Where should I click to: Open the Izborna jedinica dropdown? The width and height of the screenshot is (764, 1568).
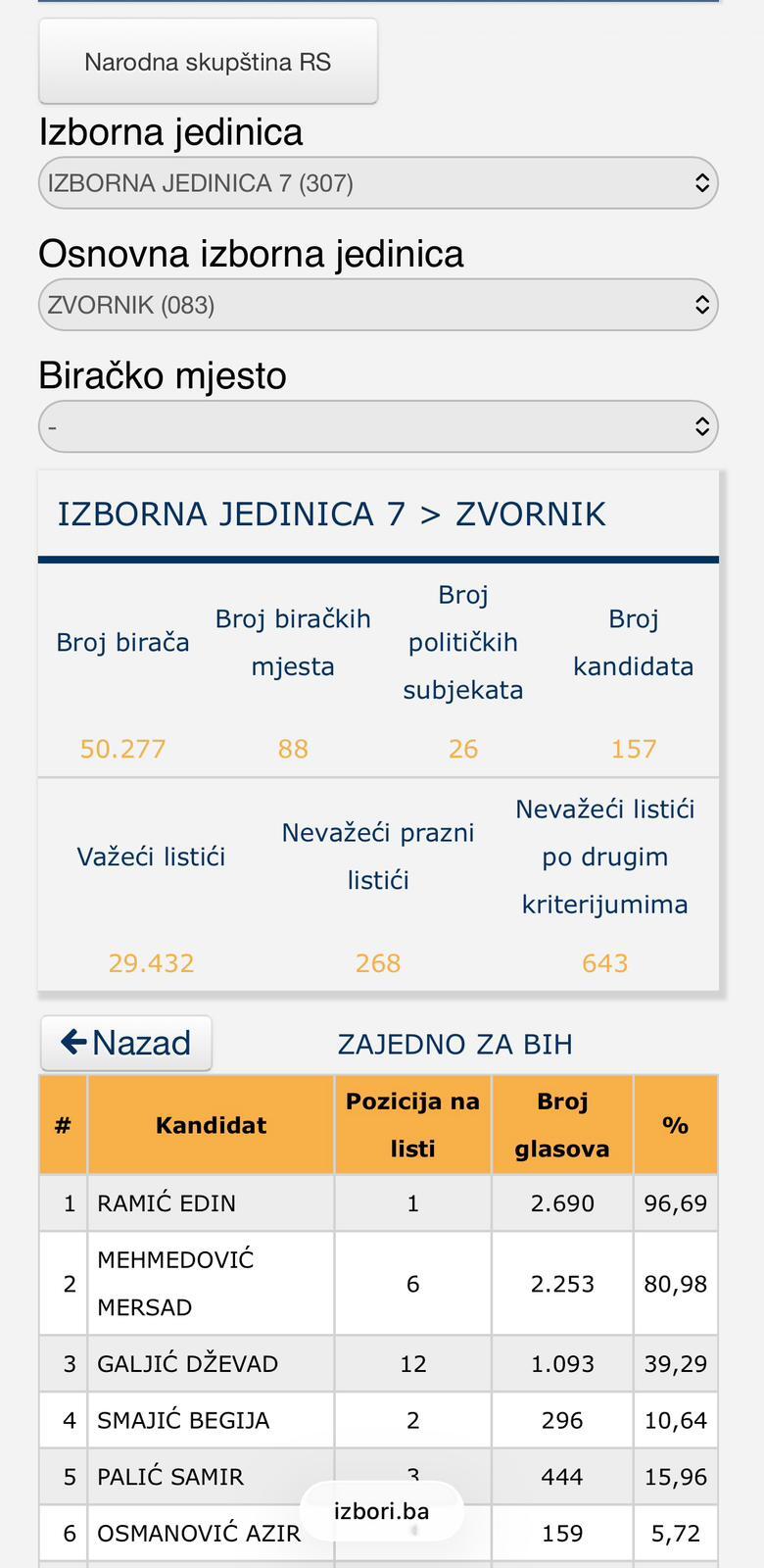[x=378, y=183]
